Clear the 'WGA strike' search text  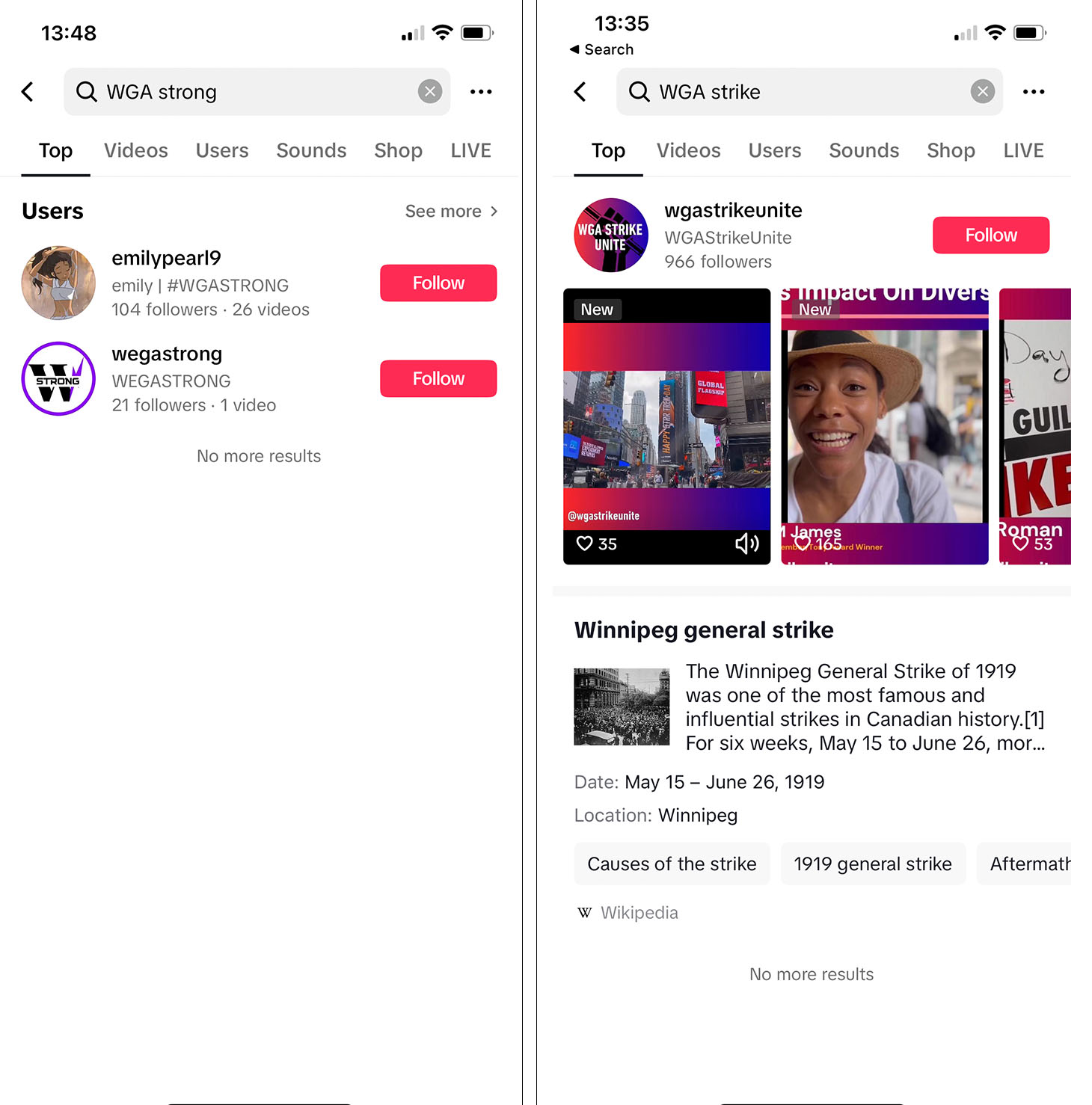982,92
